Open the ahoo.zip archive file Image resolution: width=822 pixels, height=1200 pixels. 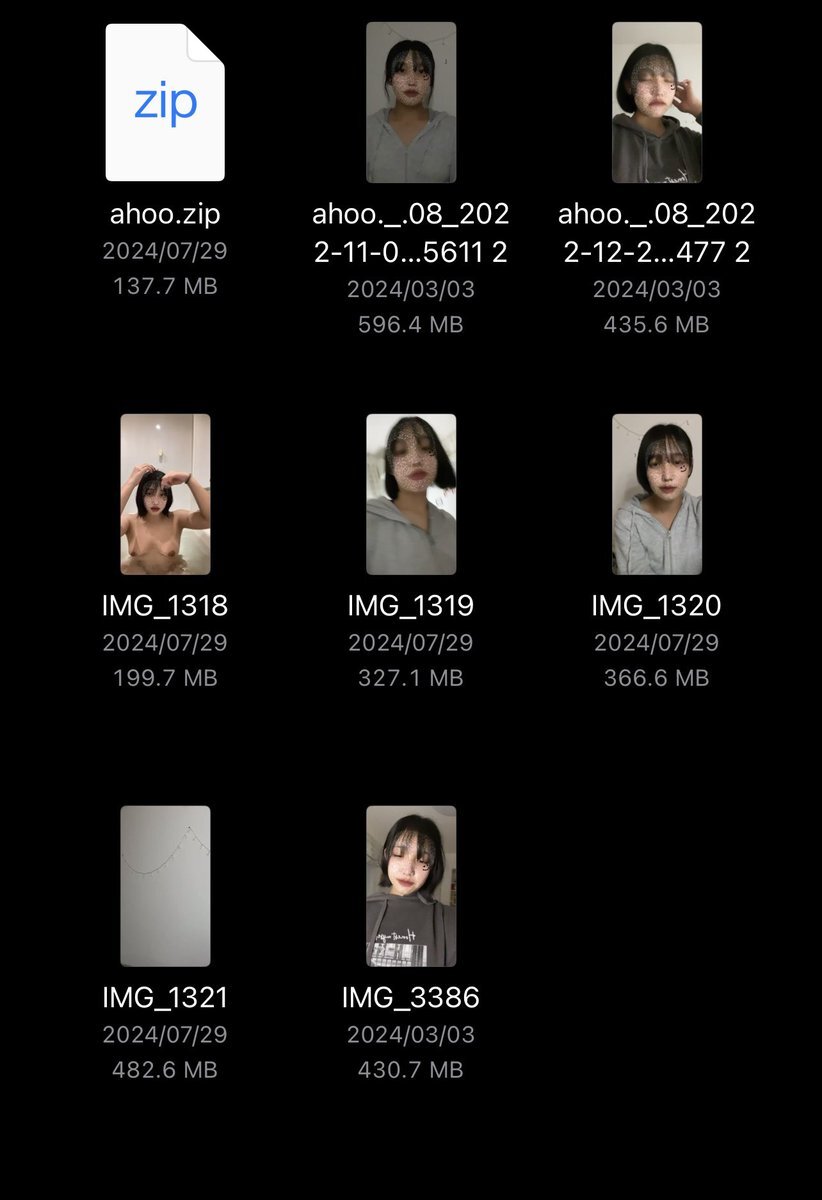coord(165,103)
